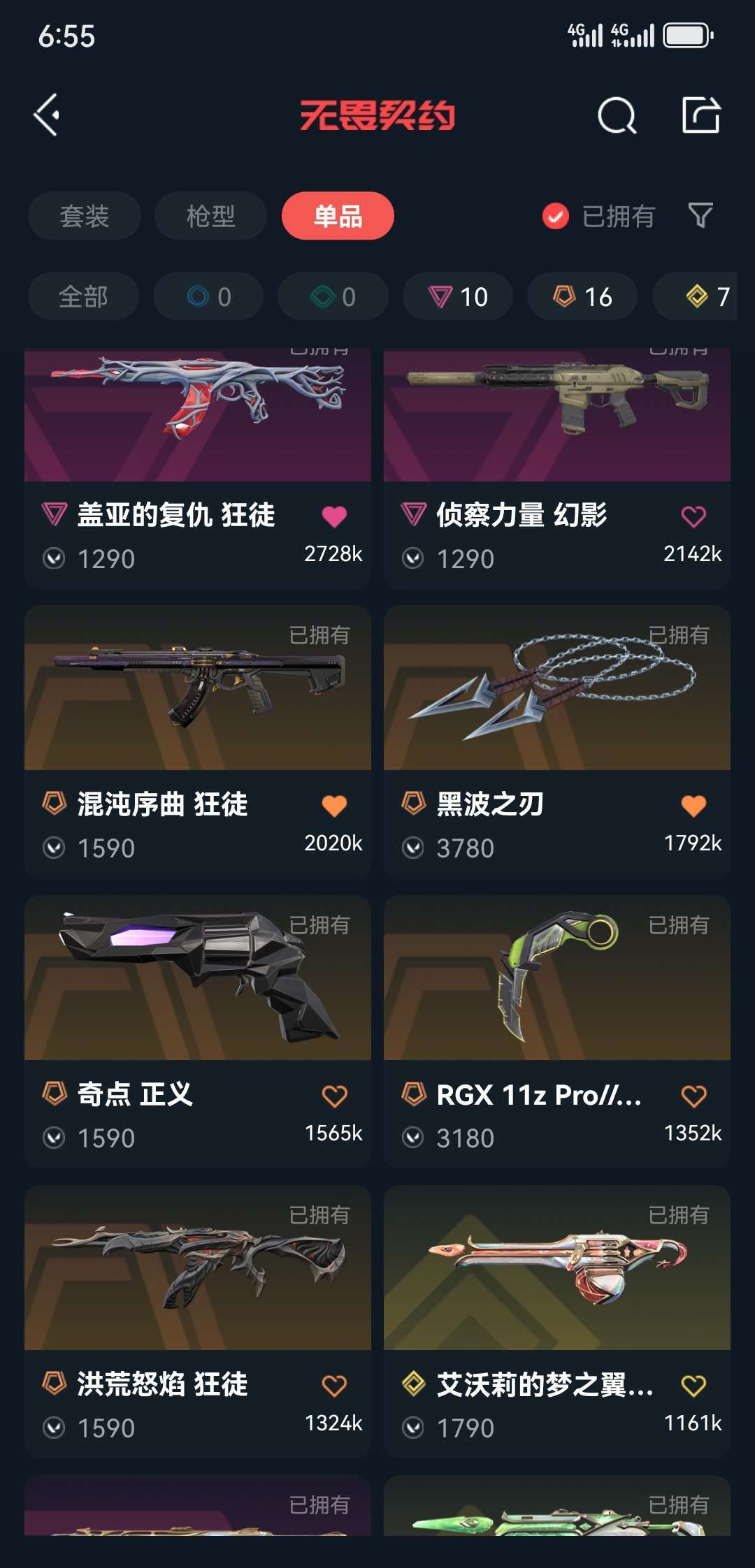
Task: Switch to the 枪型 tab
Action: tap(210, 217)
